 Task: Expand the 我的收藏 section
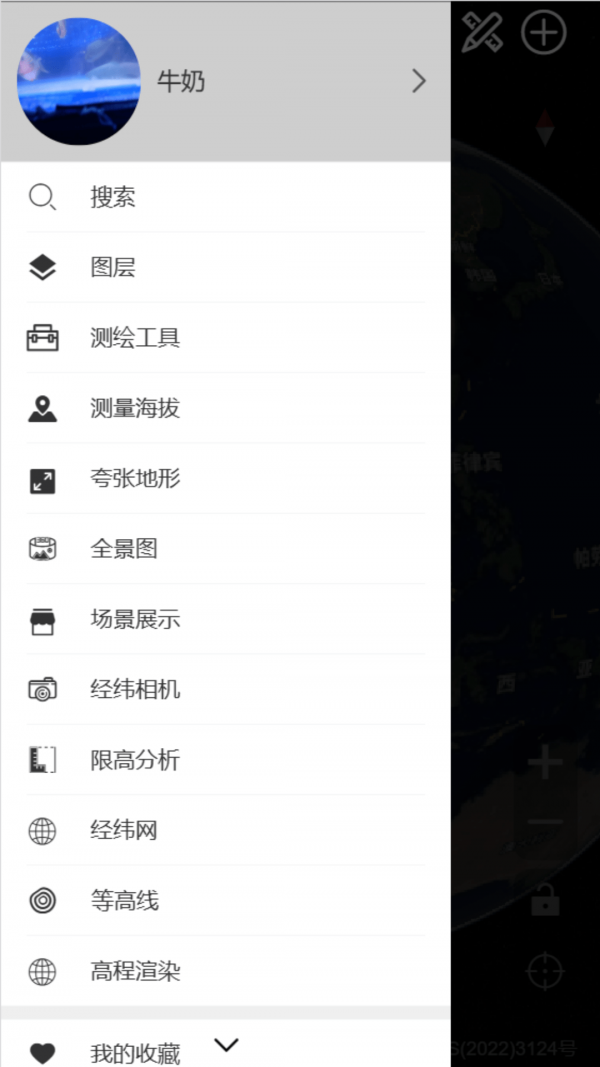[x=225, y=1046]
